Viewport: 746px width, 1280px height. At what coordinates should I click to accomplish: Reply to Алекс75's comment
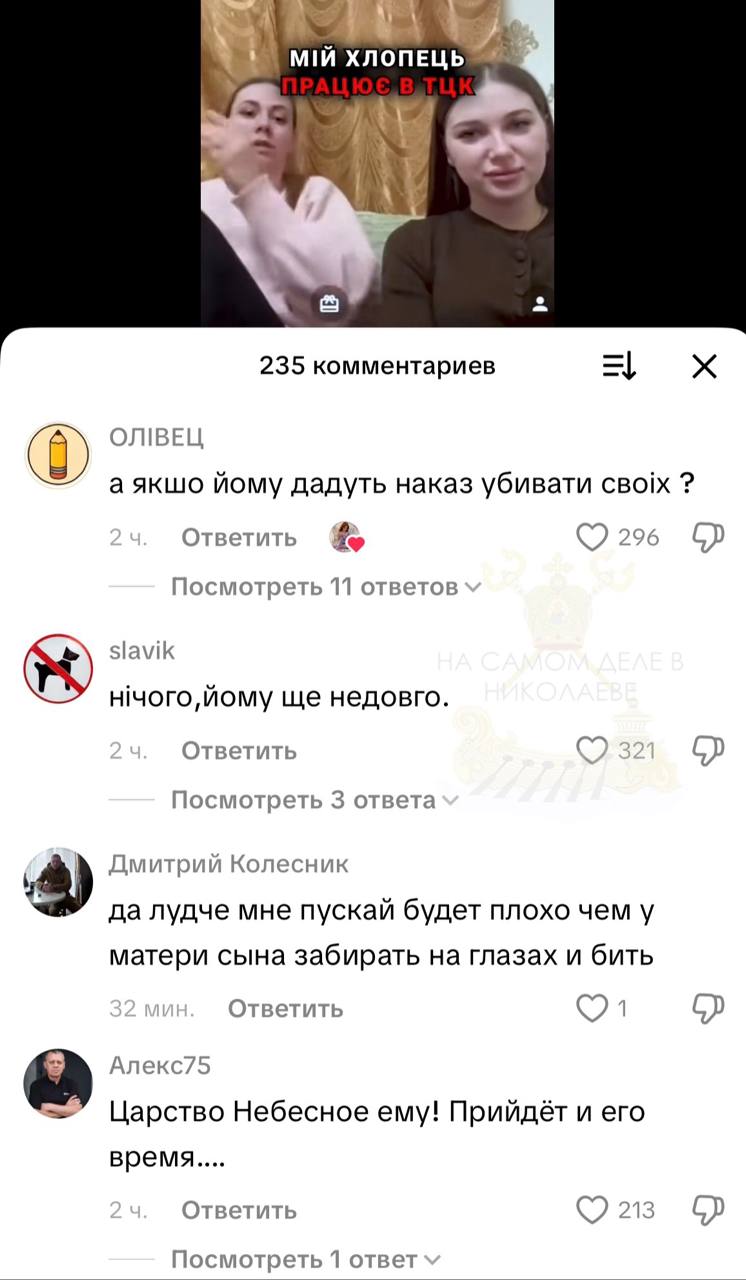pos(239,1210)
